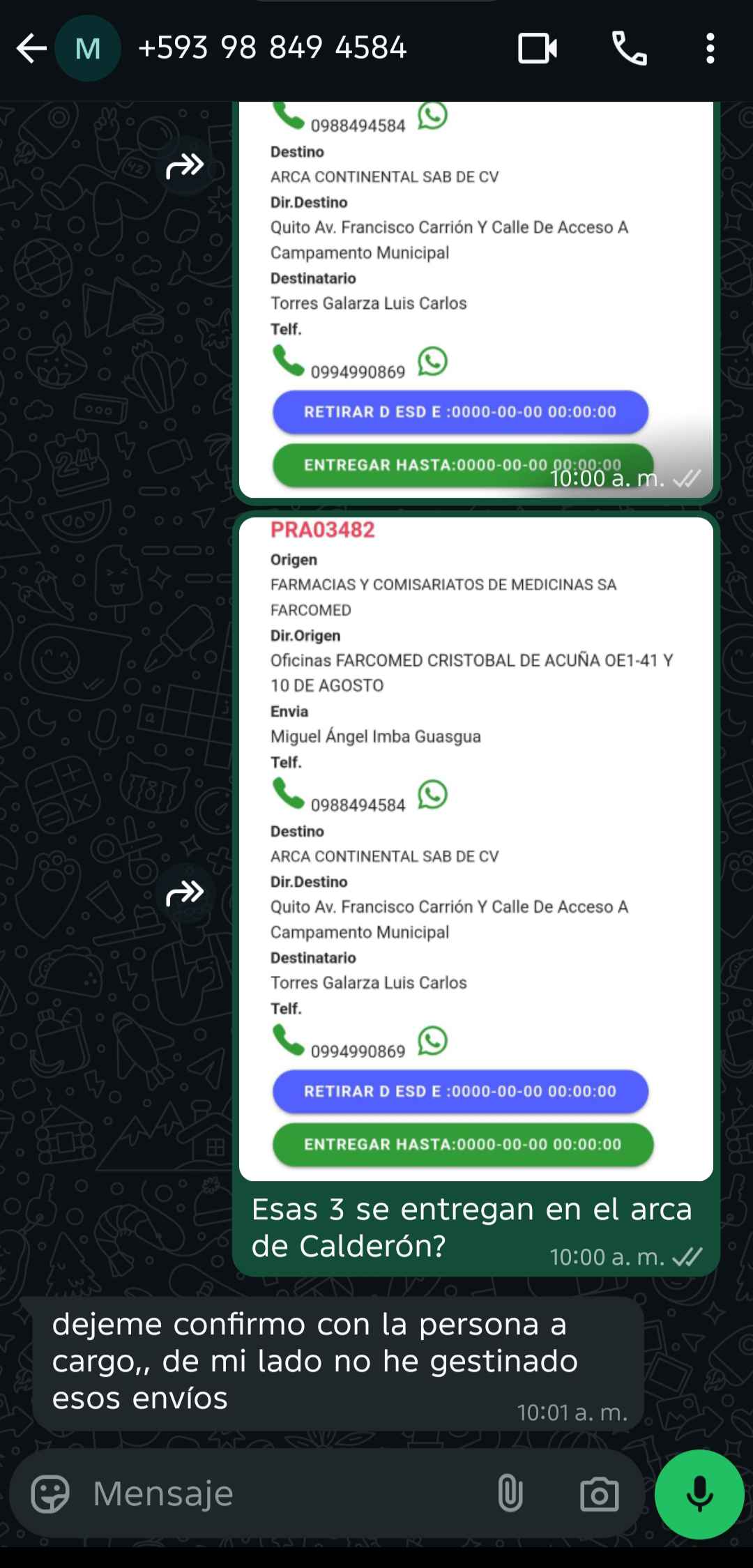The width and height of the screenshot is (753, 1568).
Task: Forward the first image message
Action: (185, 166)
